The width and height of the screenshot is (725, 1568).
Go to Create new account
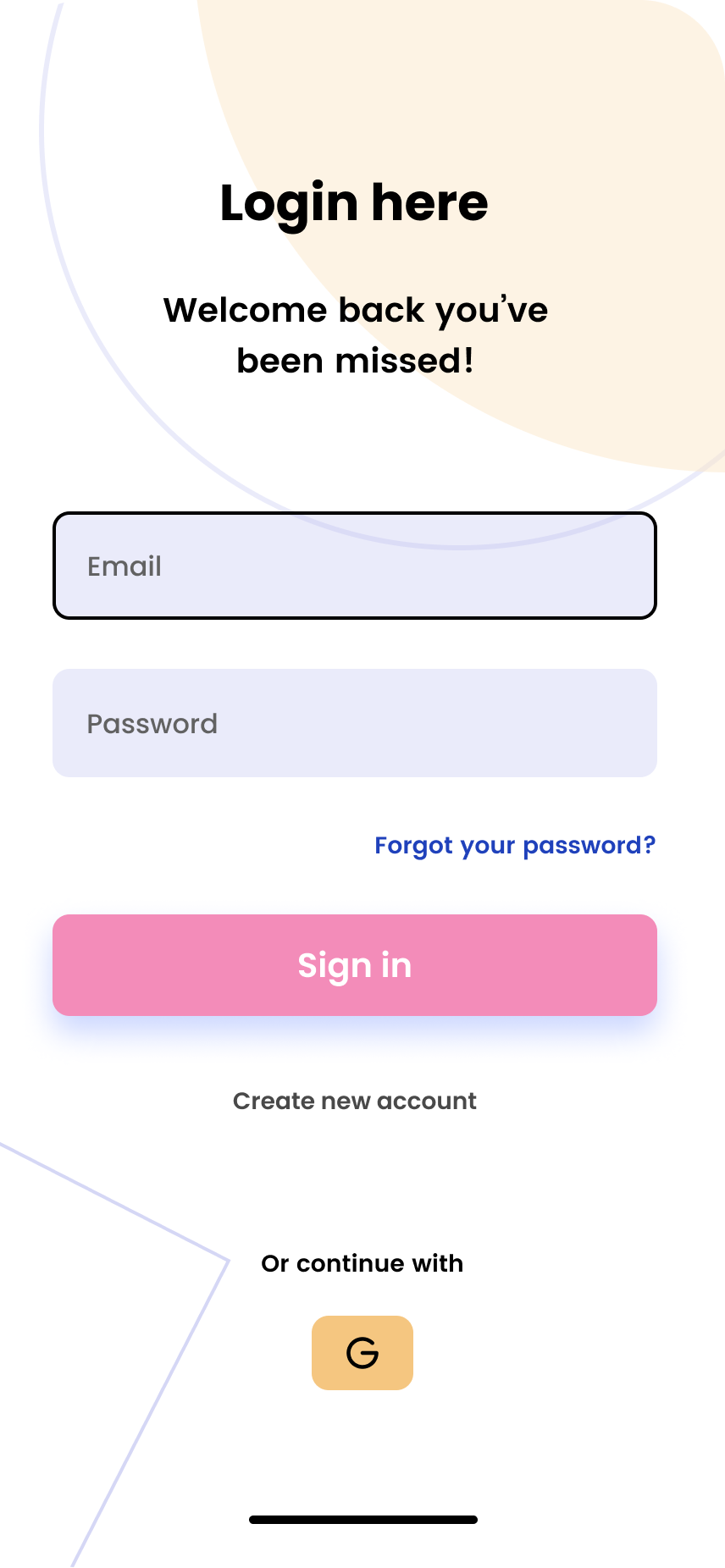pyautogui.click(x=354, y=1101)
